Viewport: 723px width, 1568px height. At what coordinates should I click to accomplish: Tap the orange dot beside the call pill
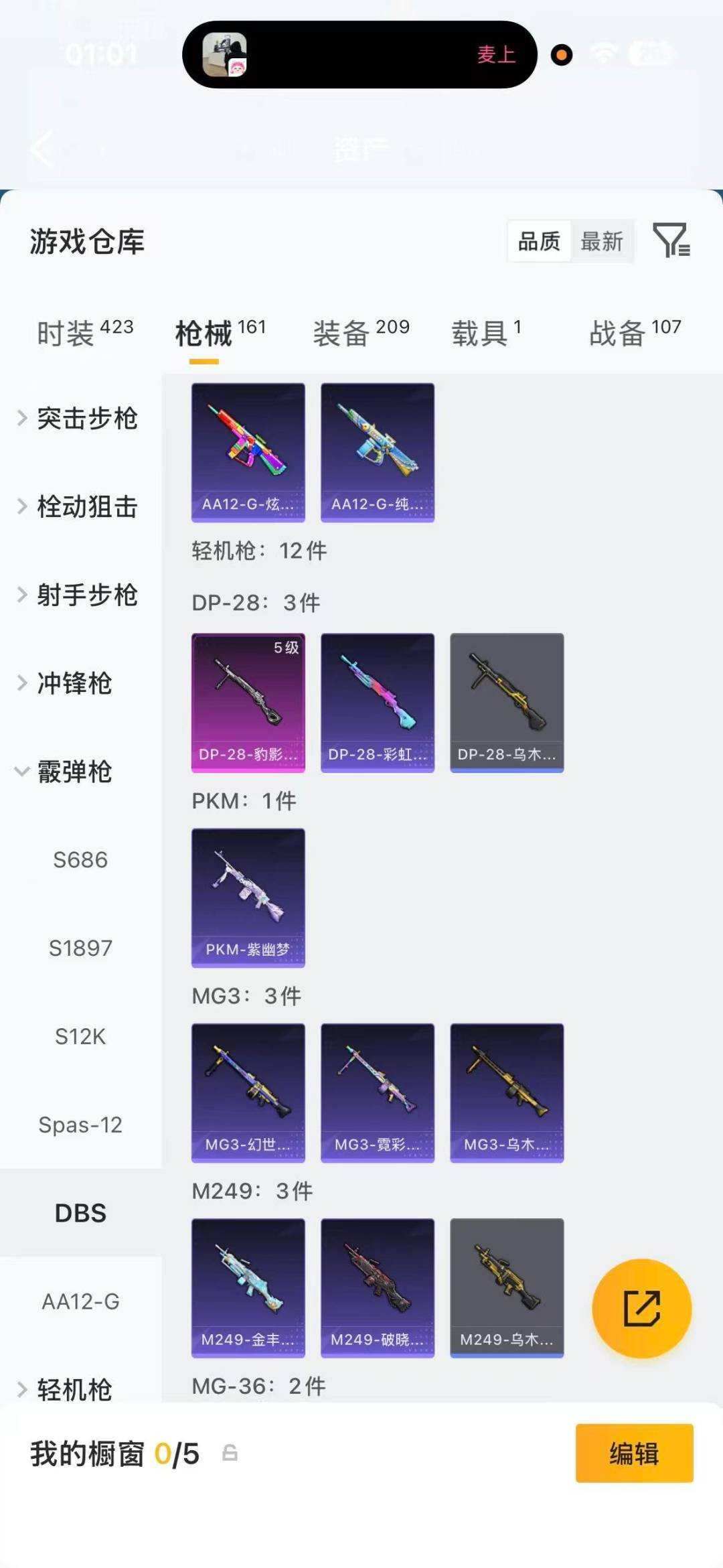[x=560, y=55]
